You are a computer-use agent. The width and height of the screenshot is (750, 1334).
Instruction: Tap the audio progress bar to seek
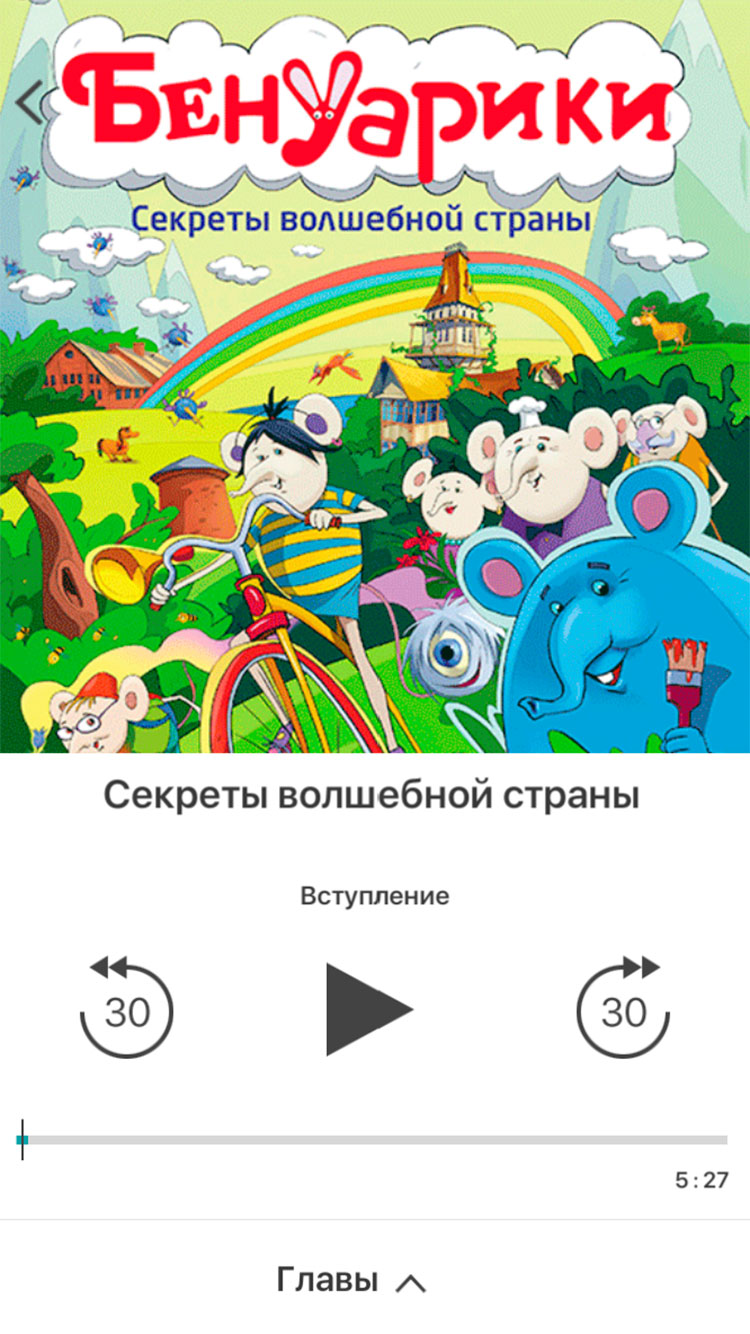click(373, 1140)
